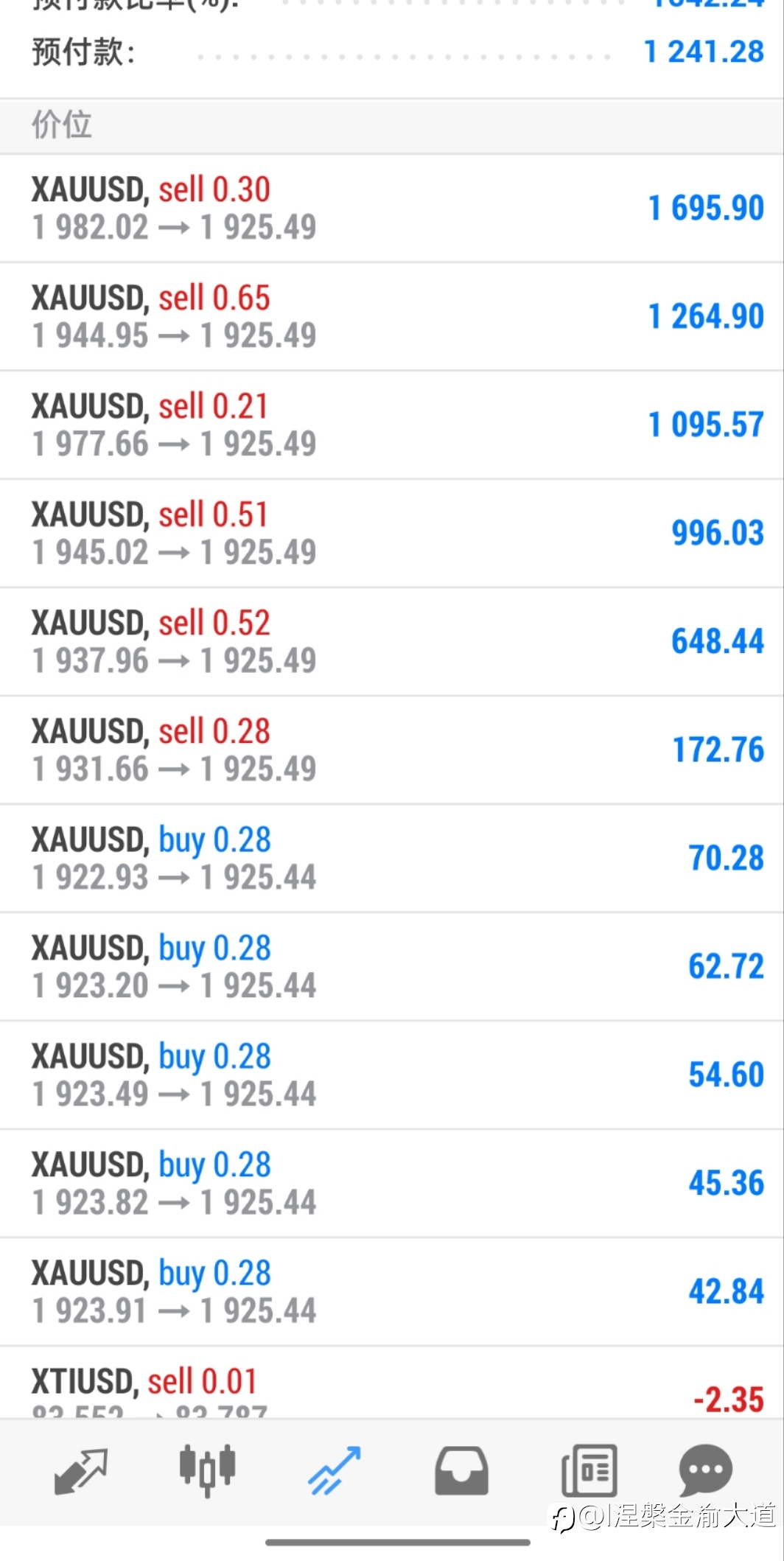Open the XAUUSD buy position opened at 1 923.20
The height and width of the screenshot is (1561, 784).
(x=392, y=967)
